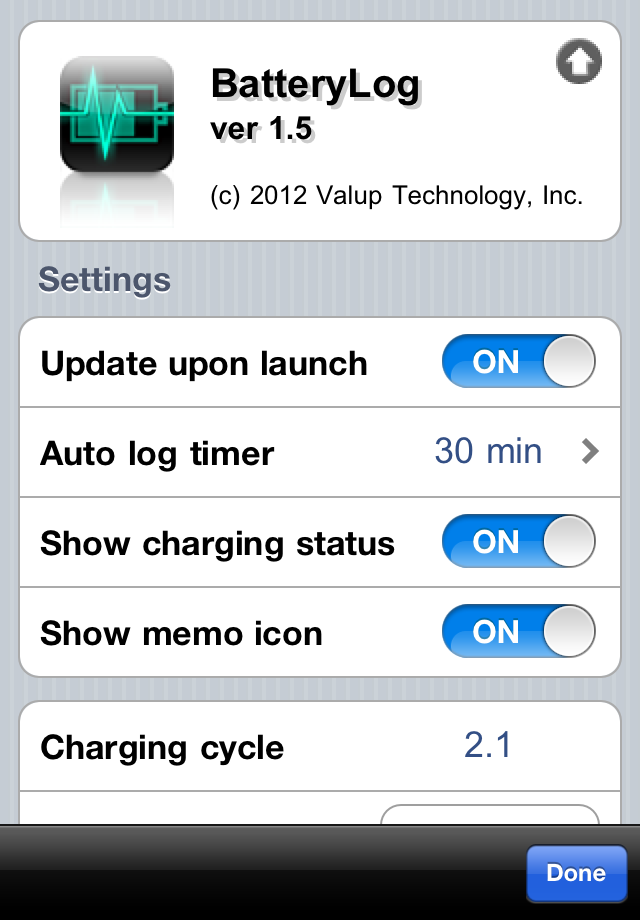This screenshot has width=640, height=920.
Task: Disable Show charging status
Action: pyautogui.click(x=518, y=542)
